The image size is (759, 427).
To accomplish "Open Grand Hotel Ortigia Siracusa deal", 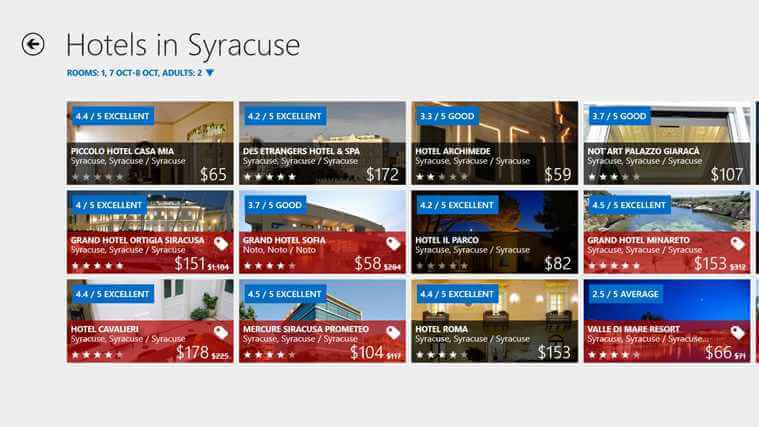I will (x=150, y=232).
